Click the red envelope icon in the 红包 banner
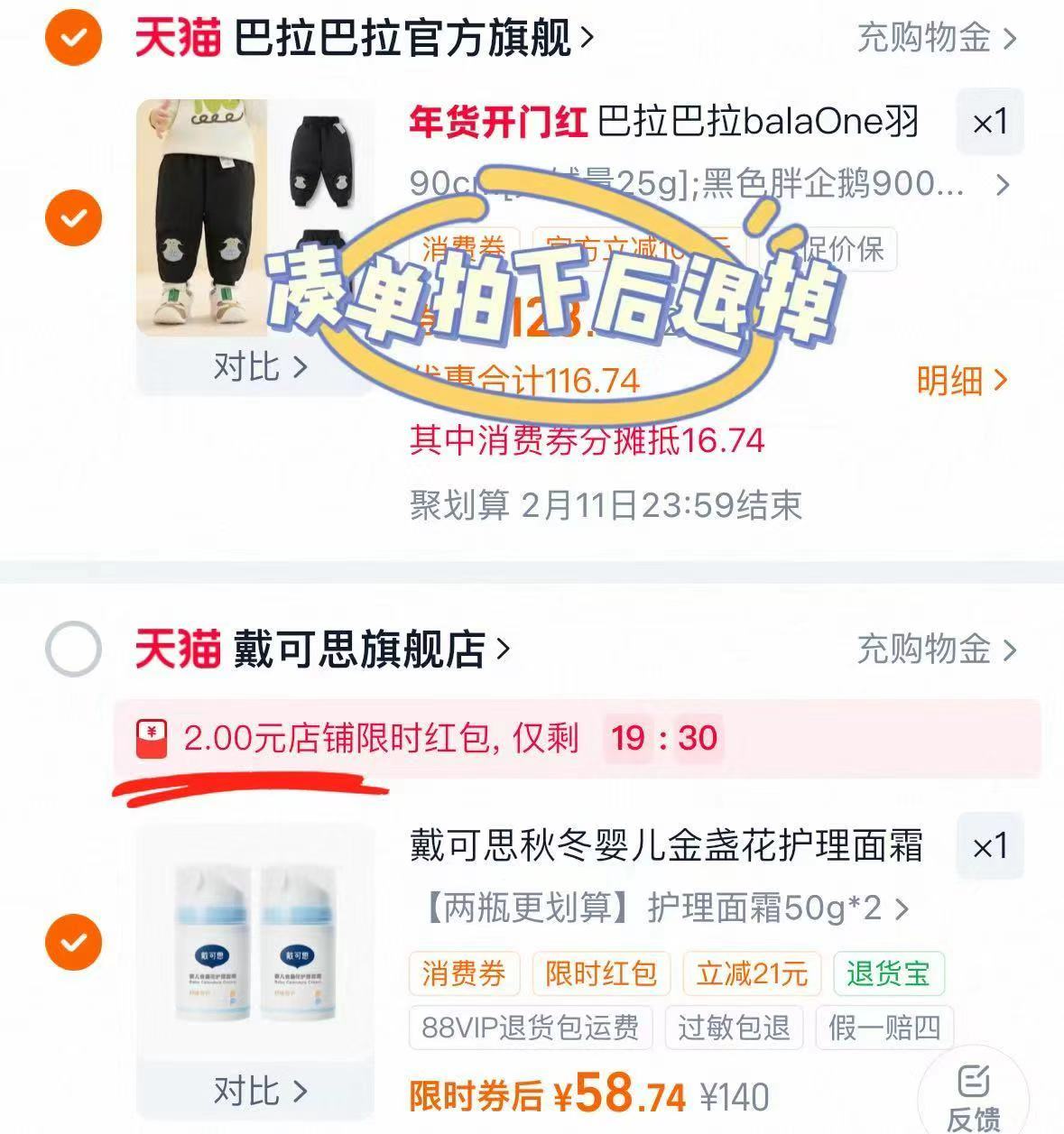Viewport: 1064px width, 1134px height. pos(153,738)
